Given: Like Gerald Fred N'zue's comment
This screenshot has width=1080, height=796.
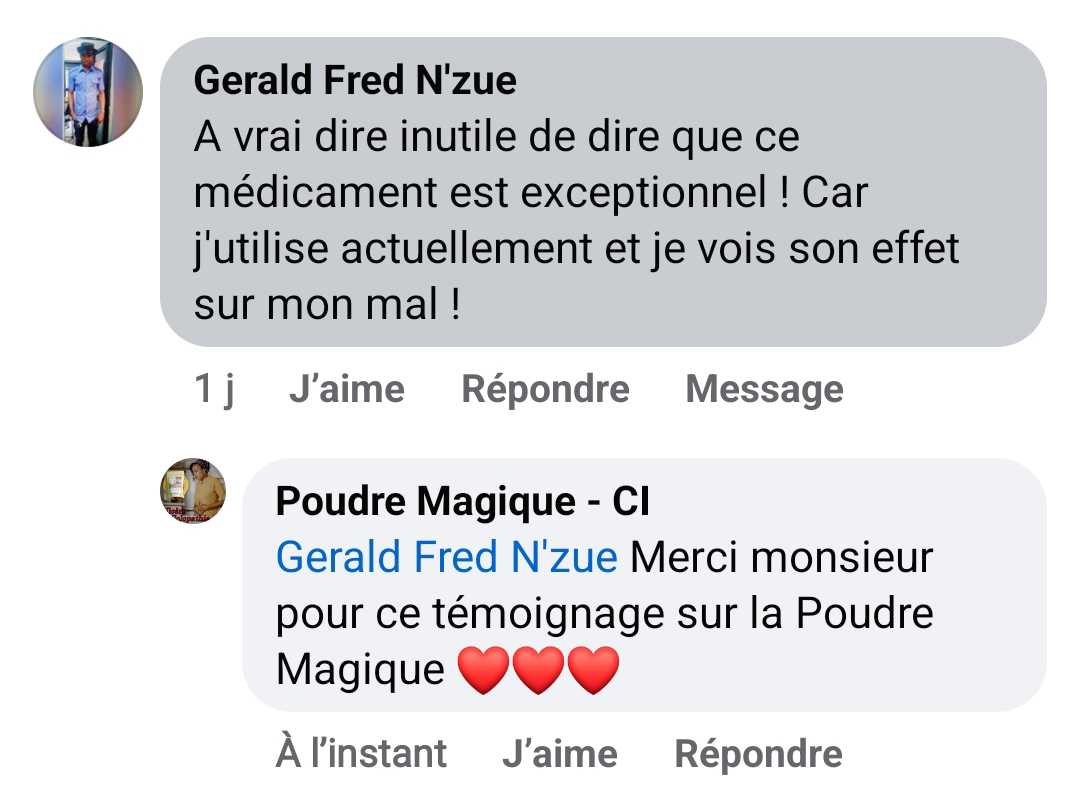Looking at the screenshot, I should point(346,389).
